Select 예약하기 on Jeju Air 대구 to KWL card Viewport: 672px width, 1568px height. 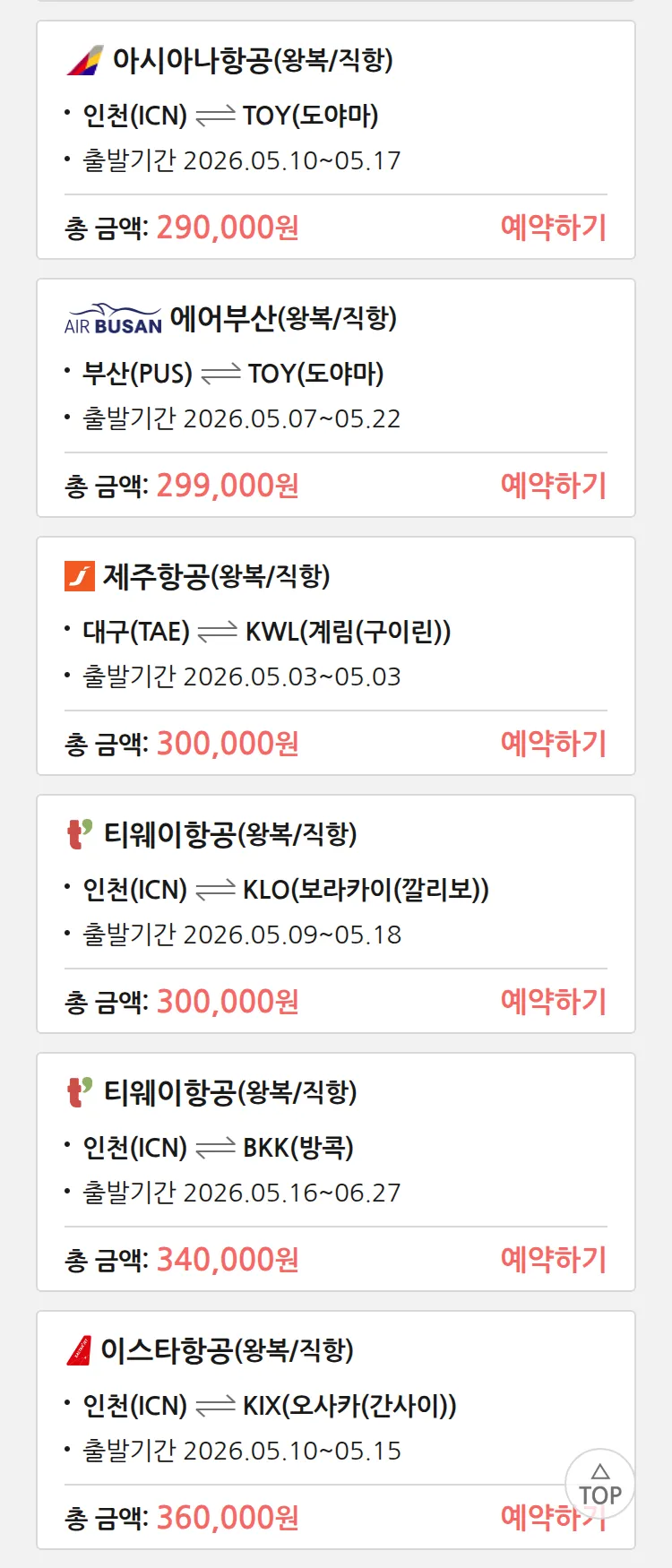553,744
